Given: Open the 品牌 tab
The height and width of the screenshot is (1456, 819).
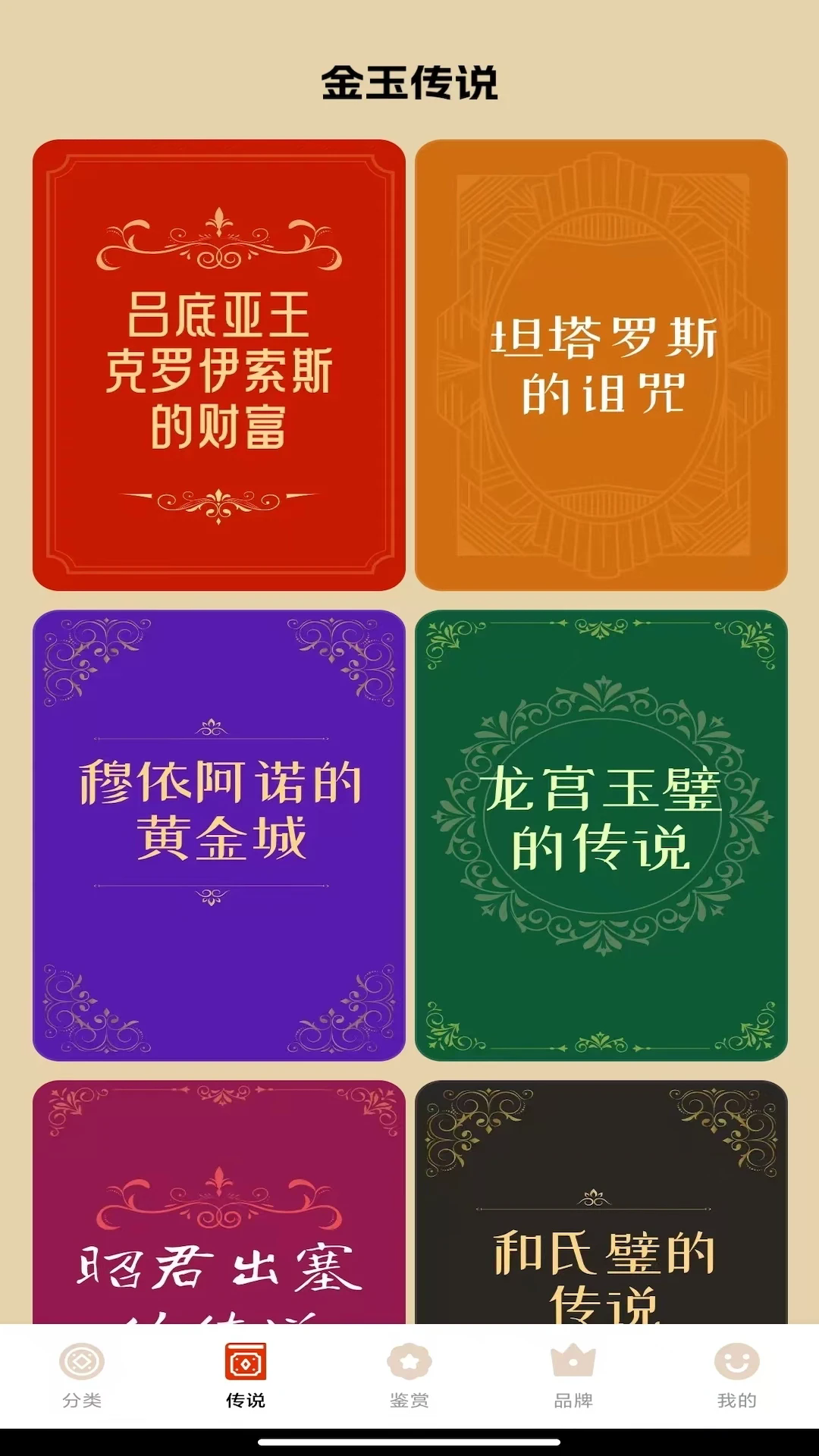Looking at the screenshot, I should tap(573, 1376).
